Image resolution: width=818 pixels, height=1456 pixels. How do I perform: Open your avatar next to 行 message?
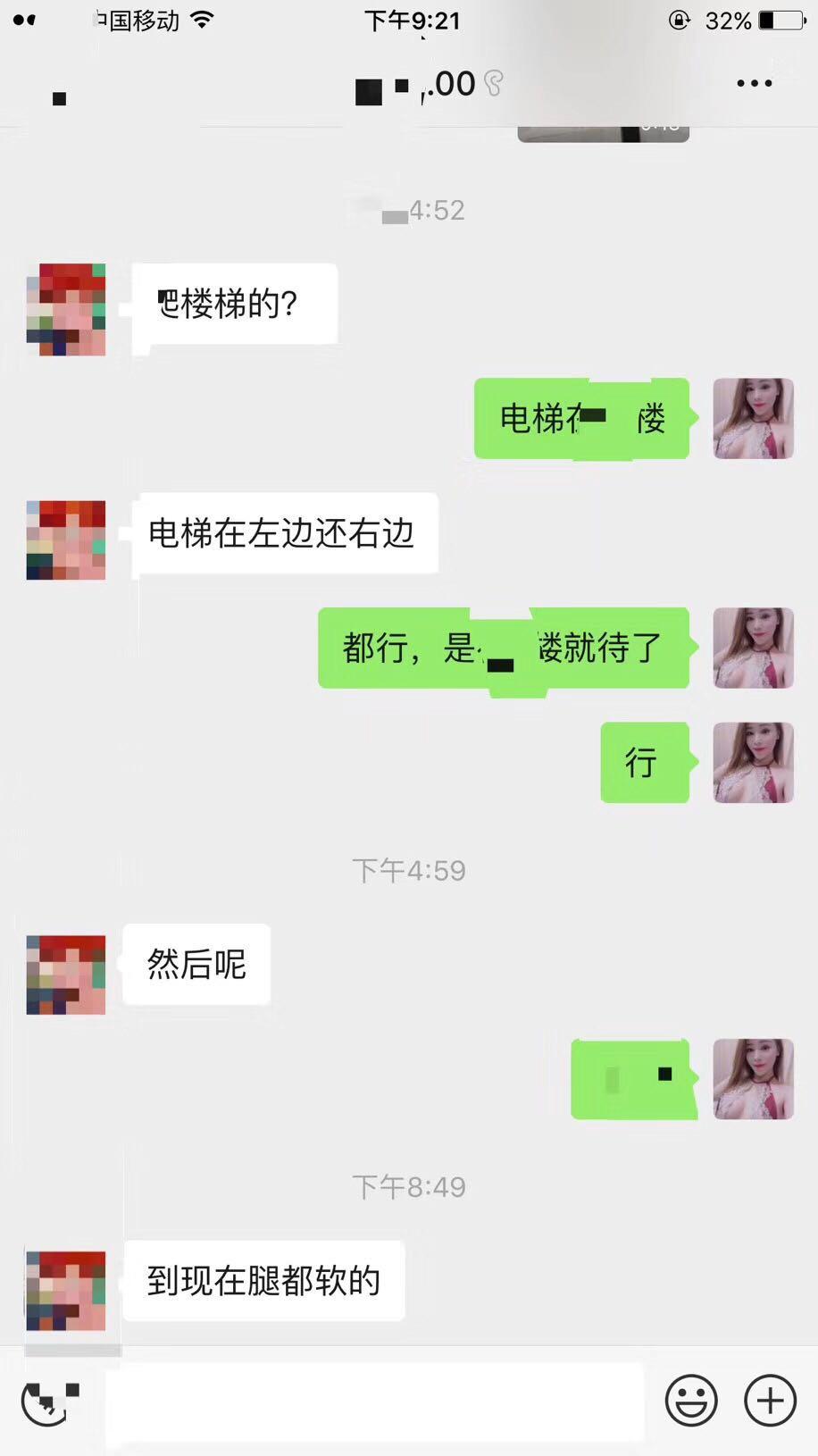[x=753, y=762]
